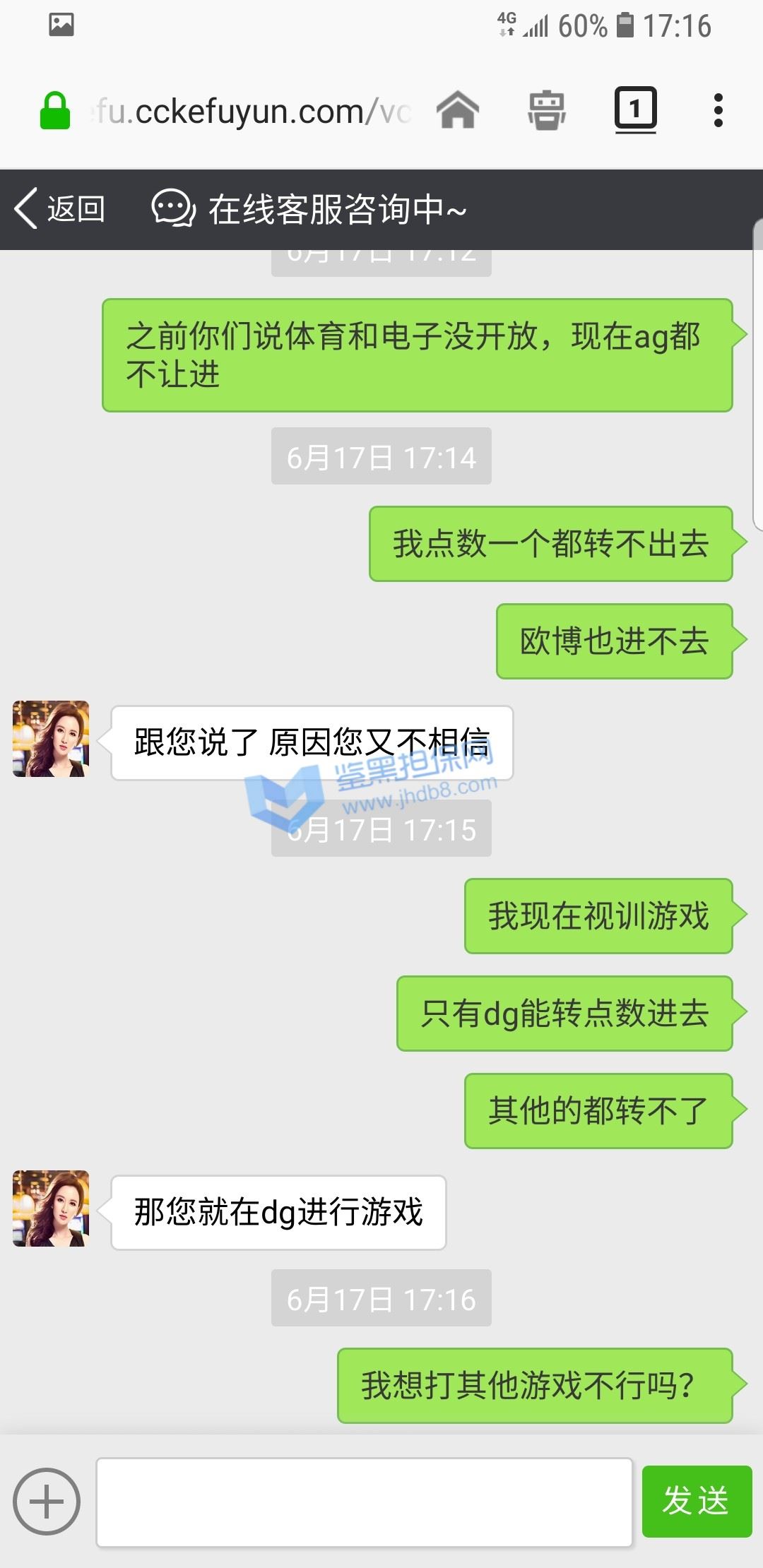Tap the plus attachment button
Image resolution: width=763 pixels, height=1568 pixels.
coord(47,1502)
